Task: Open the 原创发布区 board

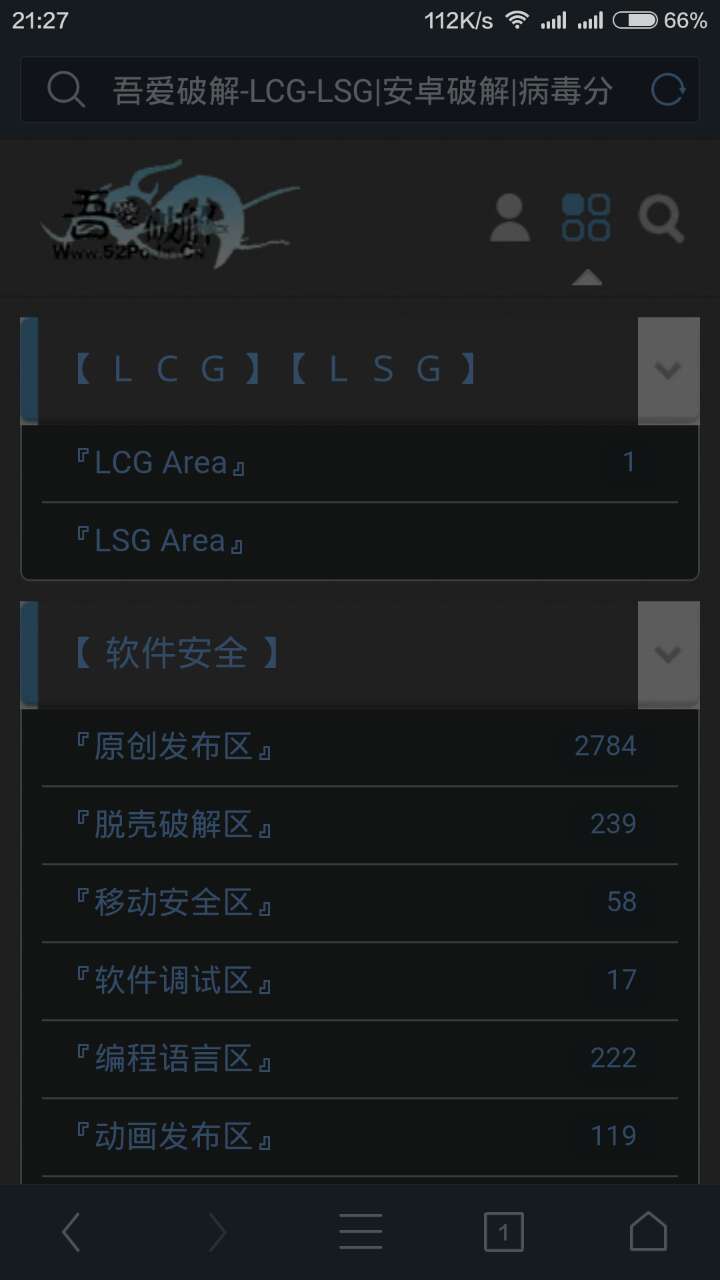Action: 360,747
